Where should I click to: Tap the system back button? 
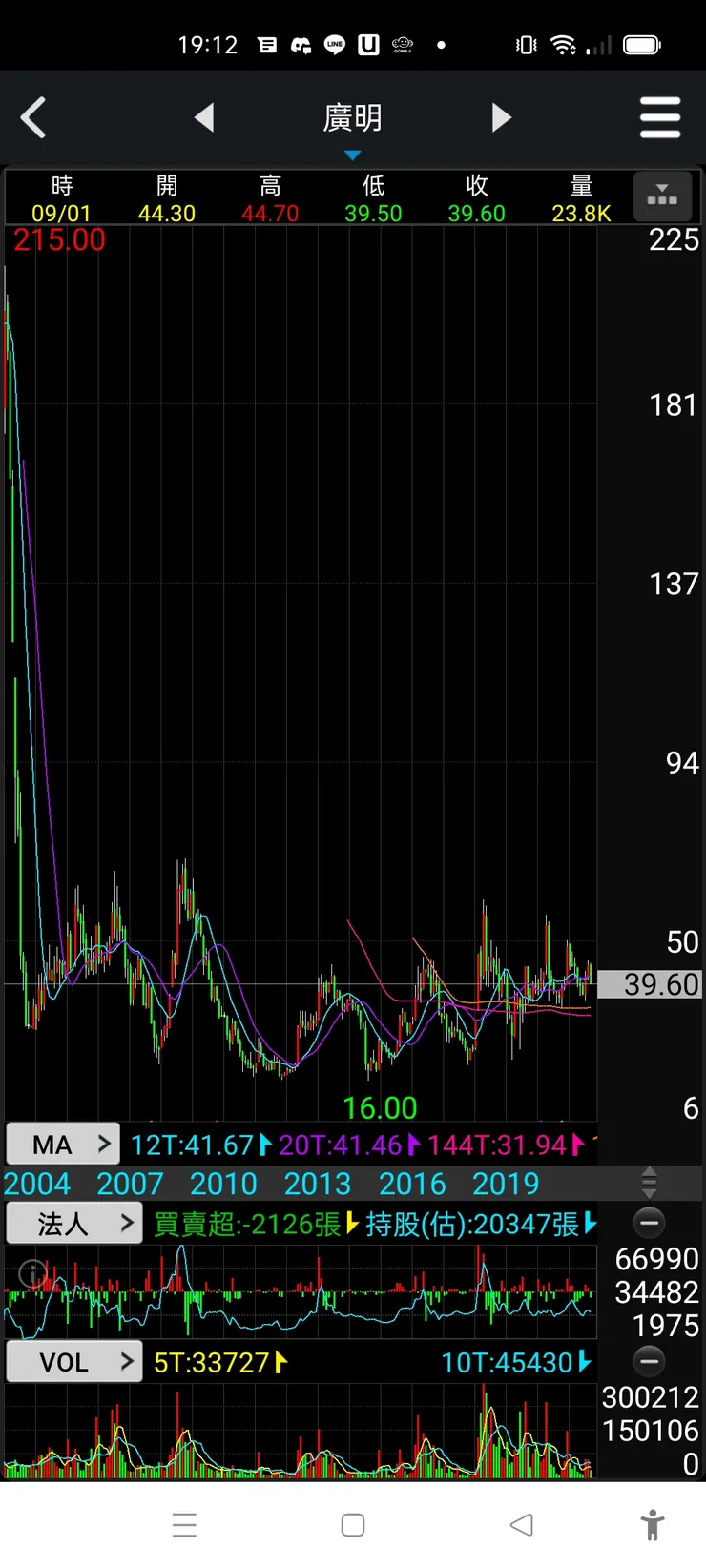point(521,1524)
